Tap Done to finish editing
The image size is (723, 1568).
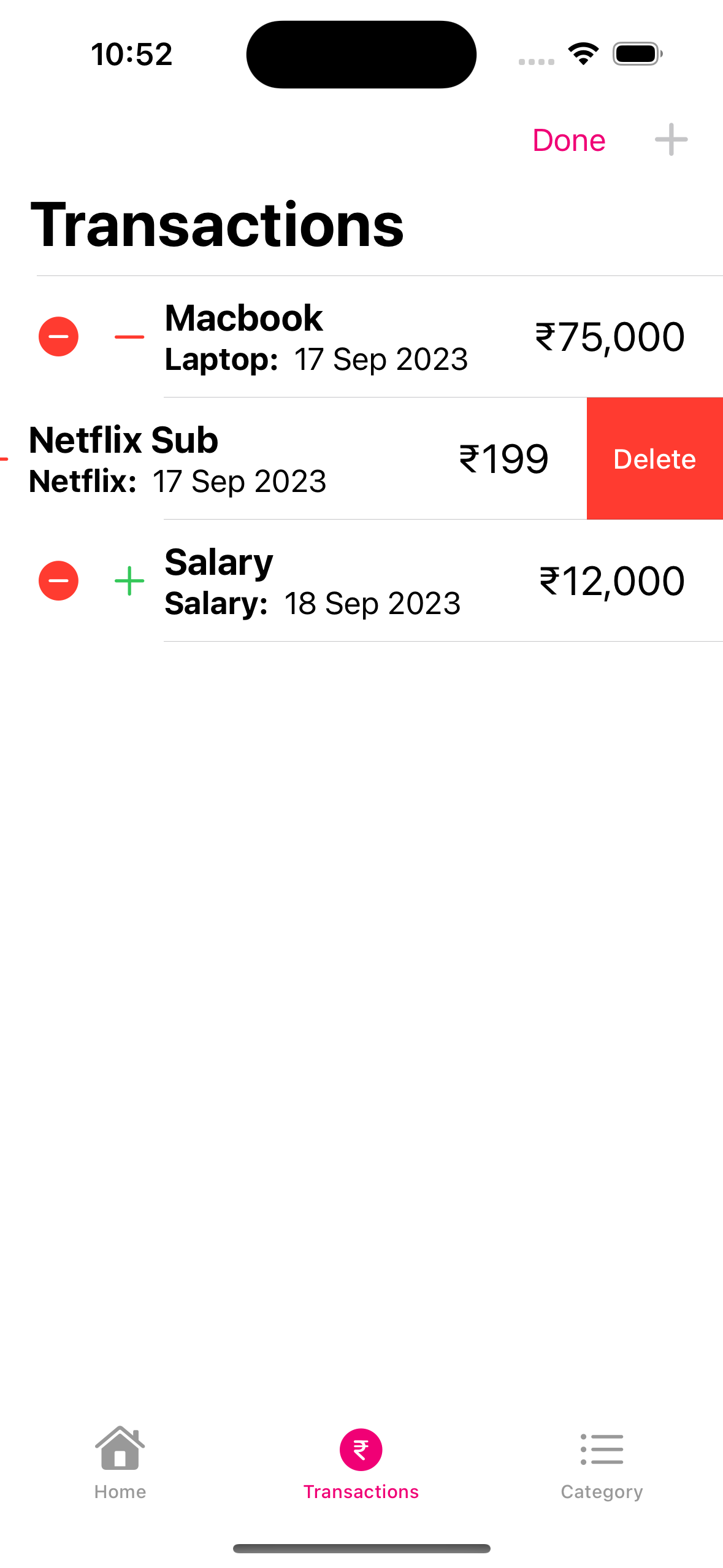(x=568, y=140)
